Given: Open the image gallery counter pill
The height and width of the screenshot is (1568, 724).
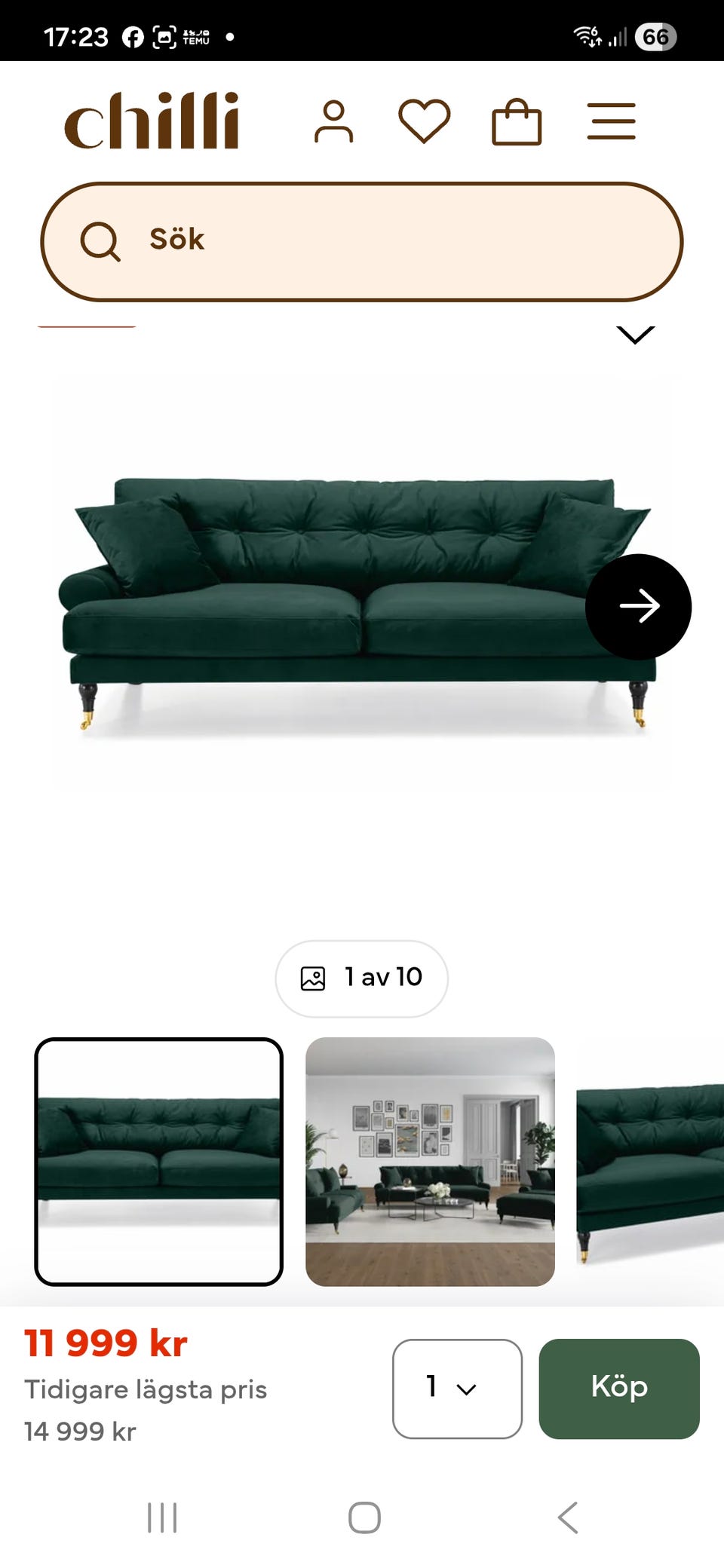Looking at the screenshot, I should [361, 978].
